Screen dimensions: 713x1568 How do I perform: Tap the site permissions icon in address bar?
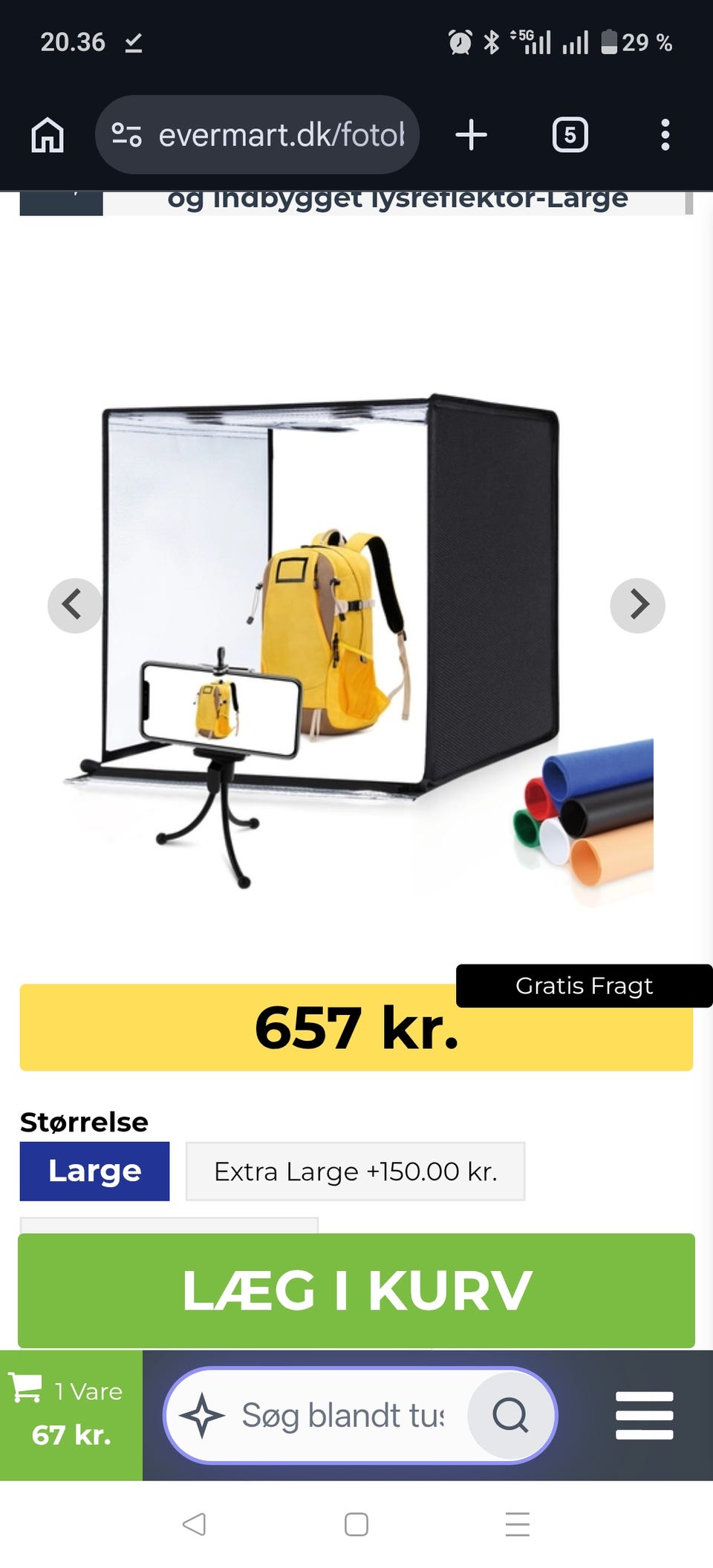pyautogui.click(x=127, y=134)
